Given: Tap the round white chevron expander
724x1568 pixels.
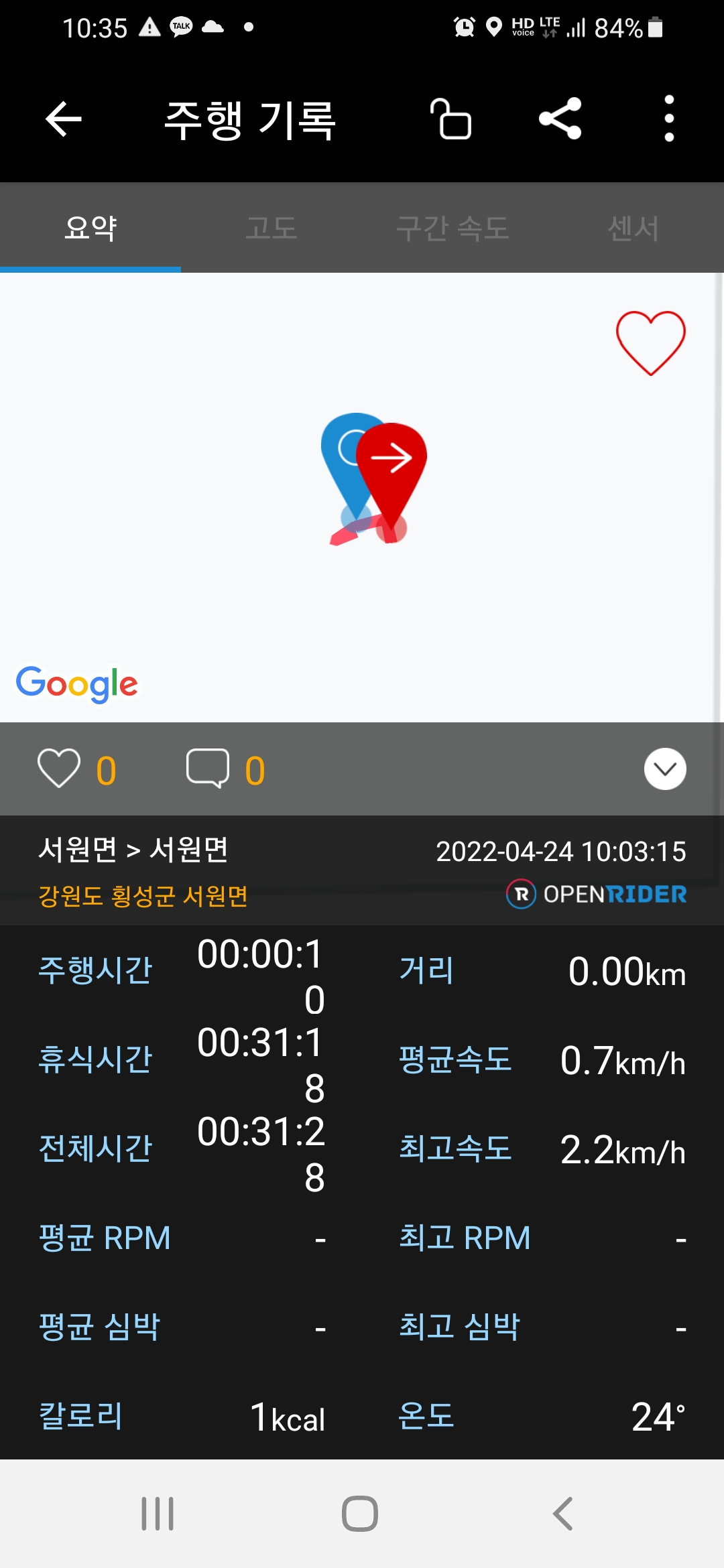Looking at the screenshot, I should [665, 769].
